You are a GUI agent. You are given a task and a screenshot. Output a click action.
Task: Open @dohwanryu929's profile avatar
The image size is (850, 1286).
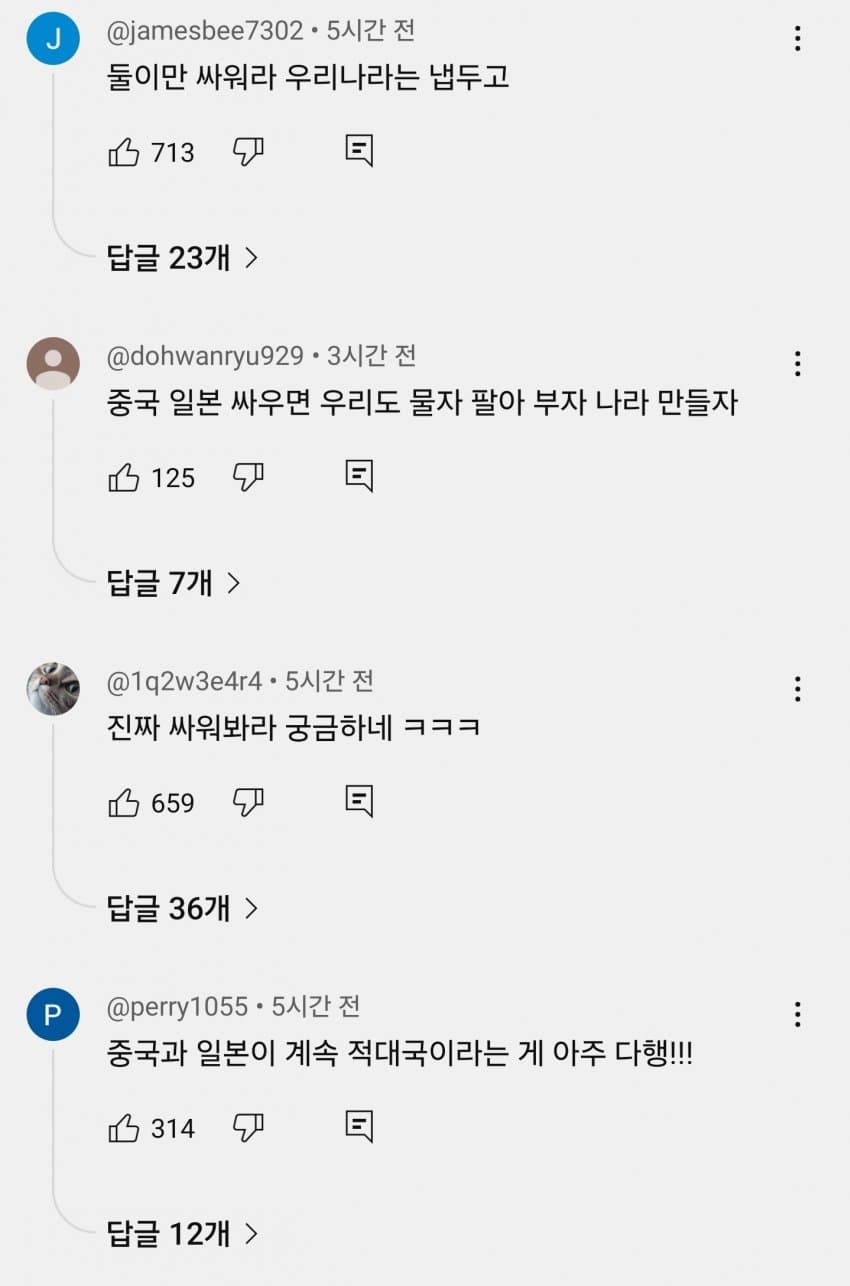coord(53,363)
